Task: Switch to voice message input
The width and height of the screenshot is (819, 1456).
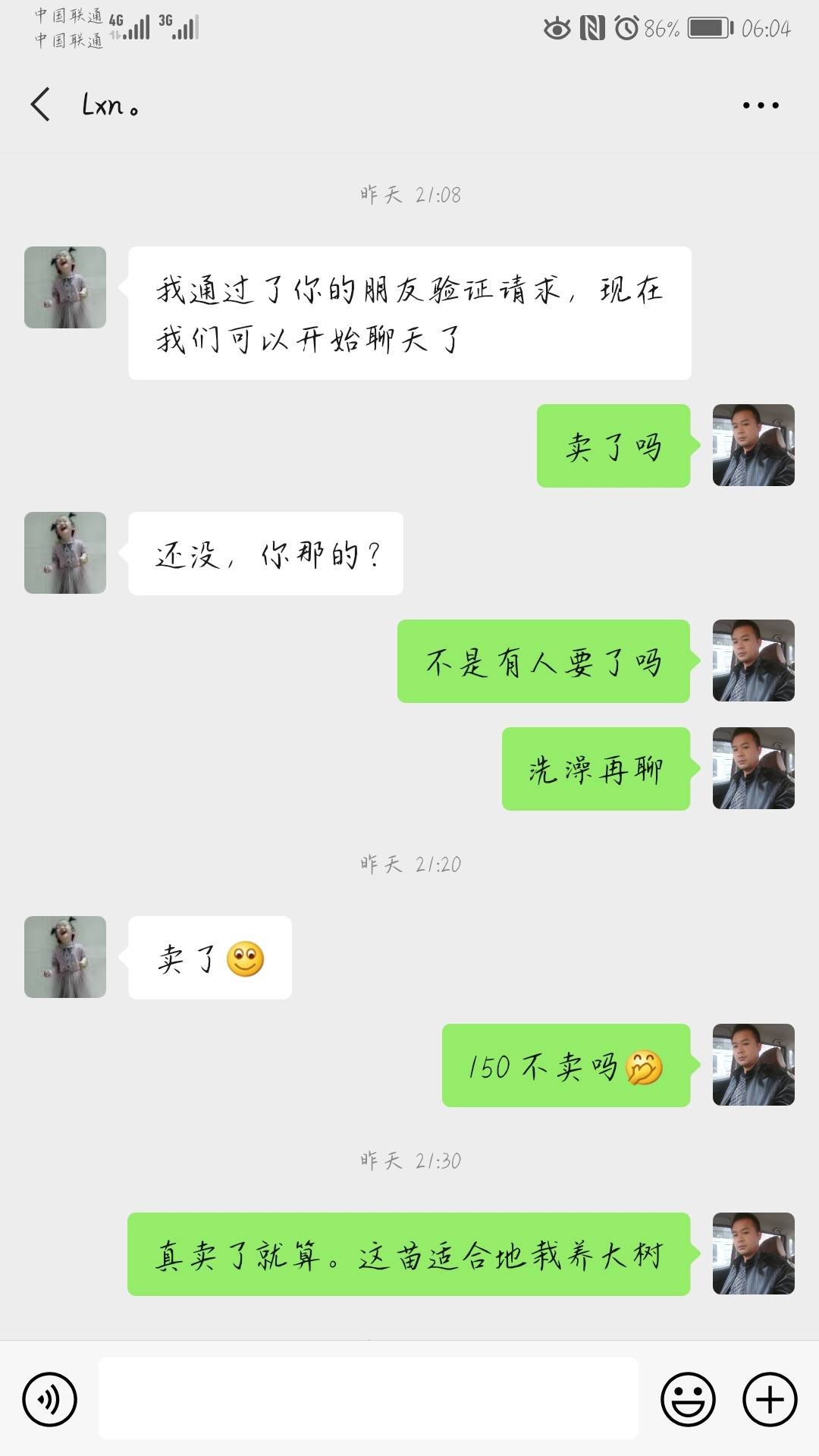Action: 50,1399
